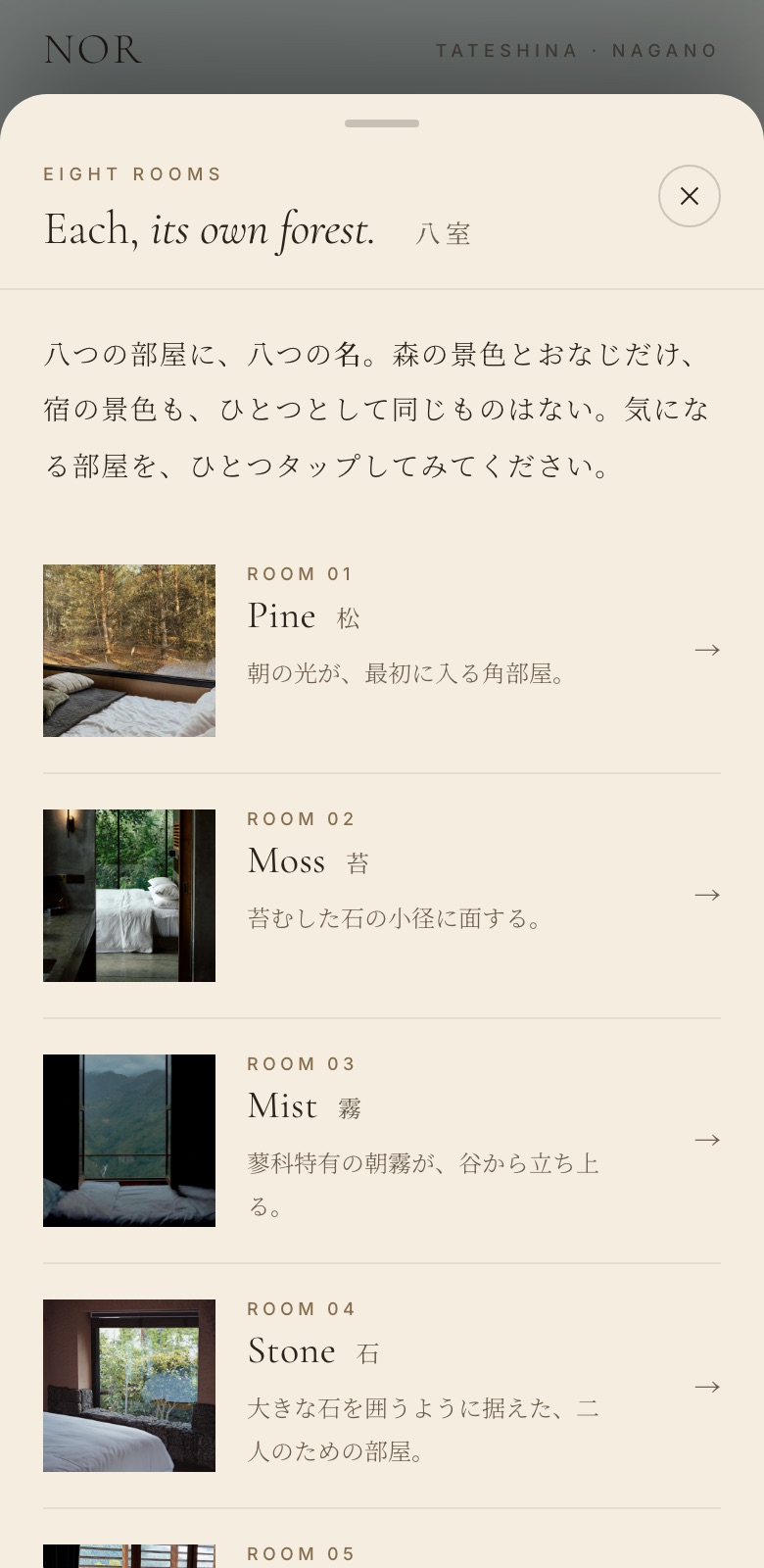Open Room 02 Moss

click(x=382, y=896)
